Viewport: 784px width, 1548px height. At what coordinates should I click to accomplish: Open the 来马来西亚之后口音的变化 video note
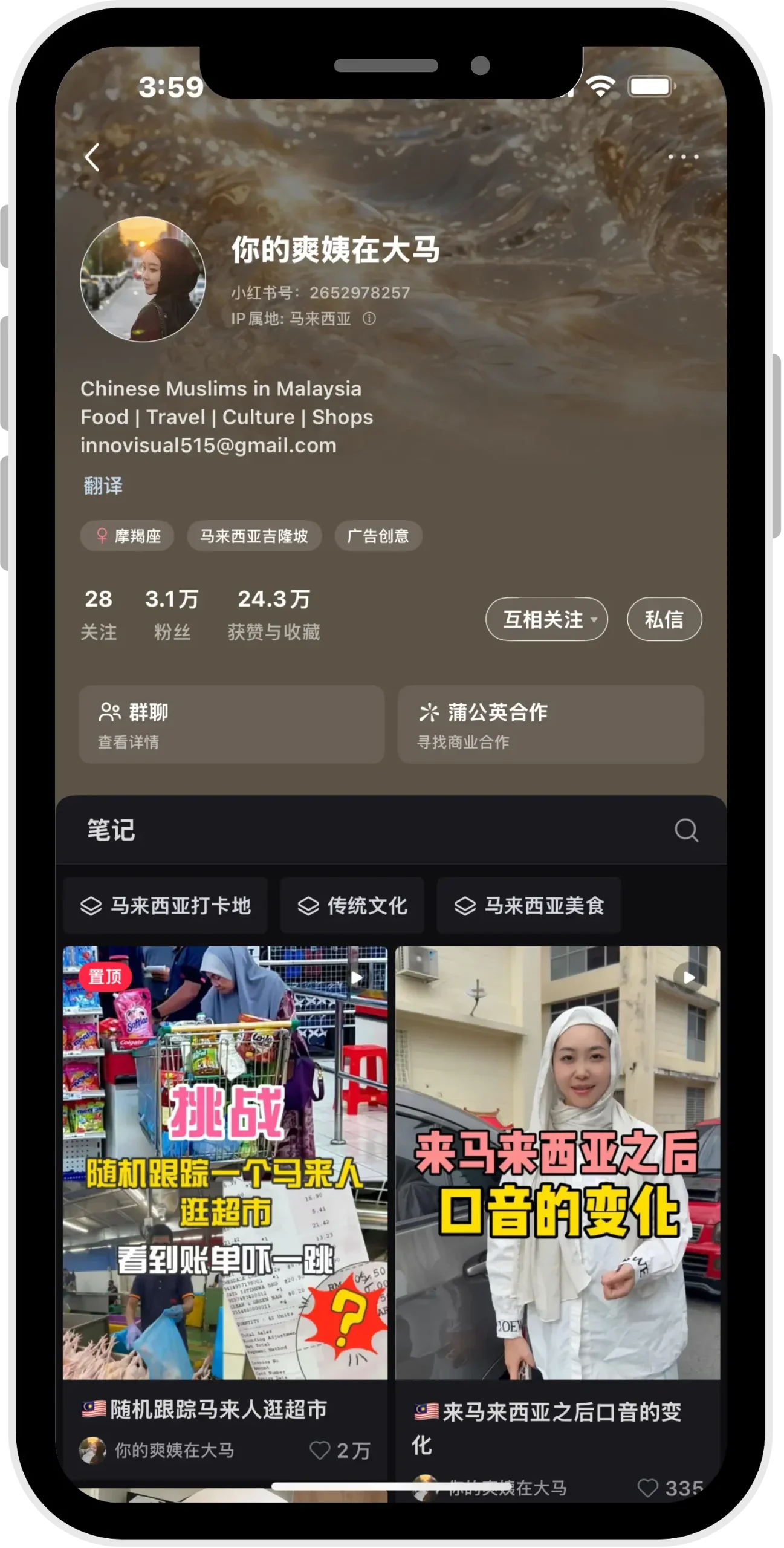click(557, 1161)
